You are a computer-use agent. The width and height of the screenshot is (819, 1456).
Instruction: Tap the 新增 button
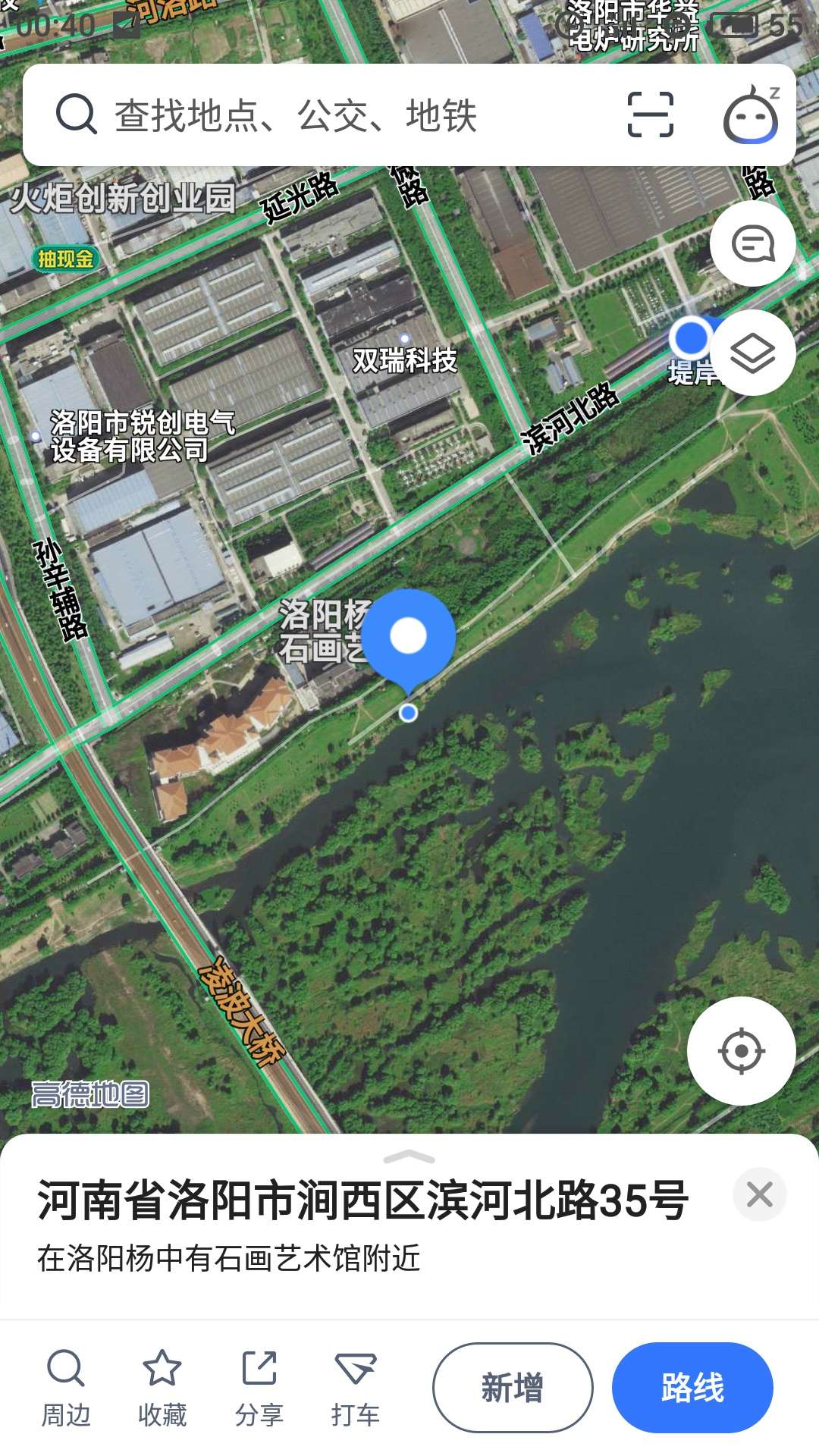tap(513, 1388)
